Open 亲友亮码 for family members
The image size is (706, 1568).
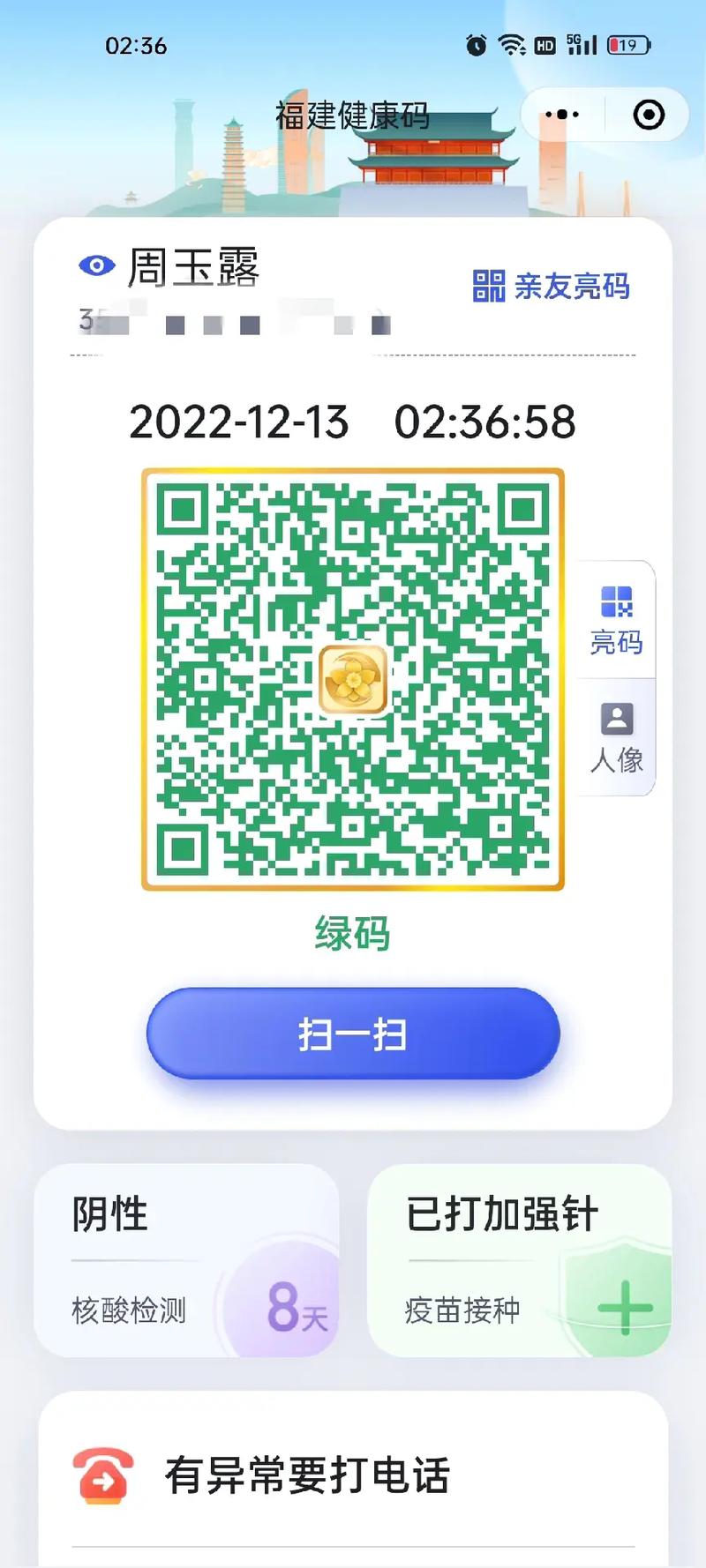pos(552,287)
